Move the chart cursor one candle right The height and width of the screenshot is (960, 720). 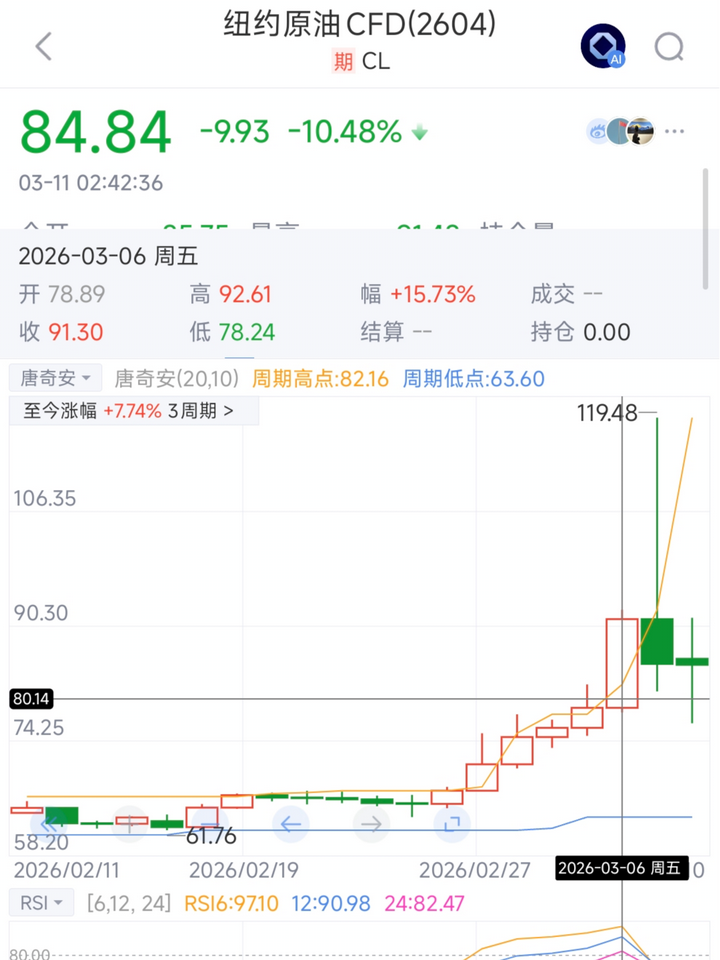tap(371, 824)
